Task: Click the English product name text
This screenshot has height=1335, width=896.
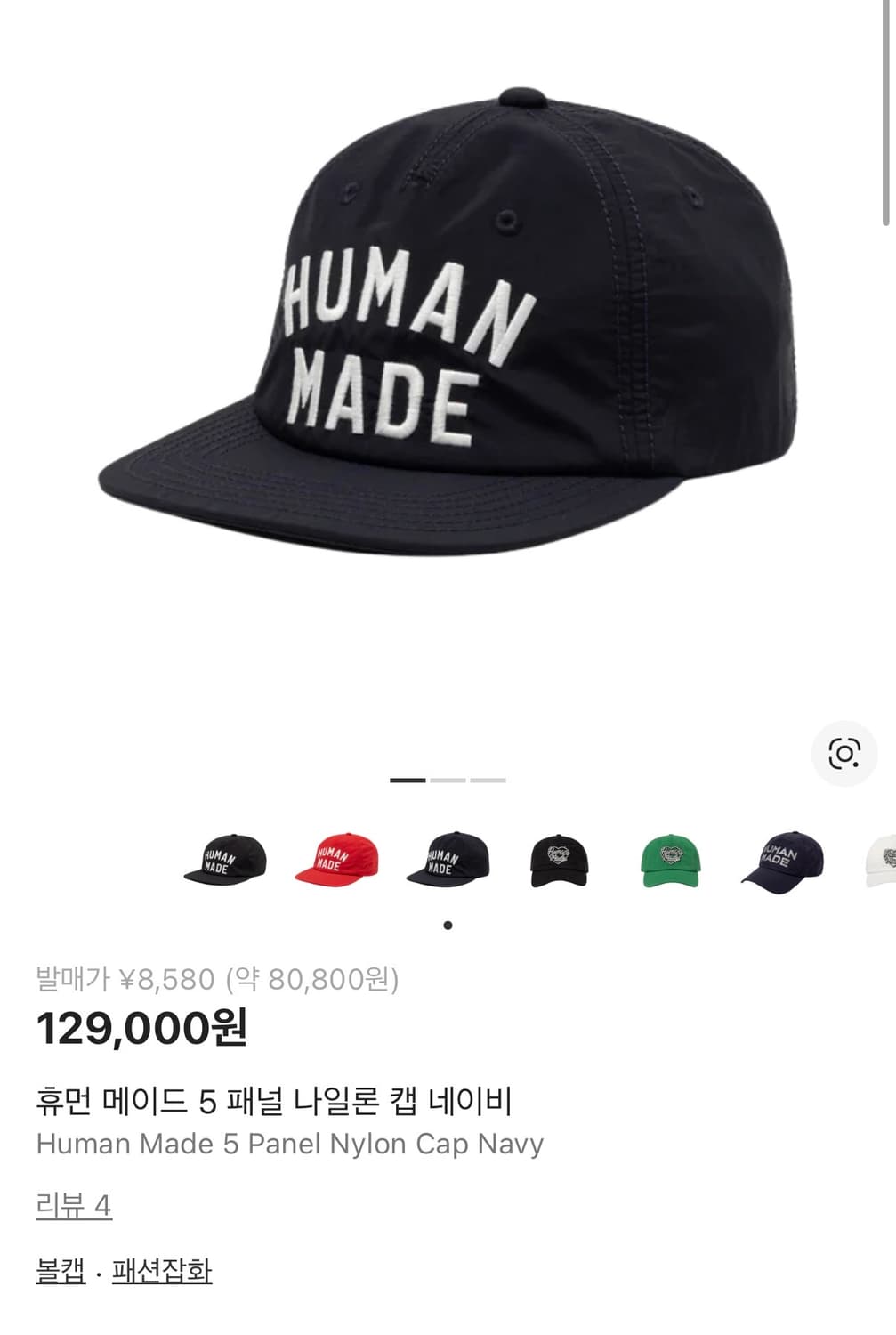Action: 291,1145
